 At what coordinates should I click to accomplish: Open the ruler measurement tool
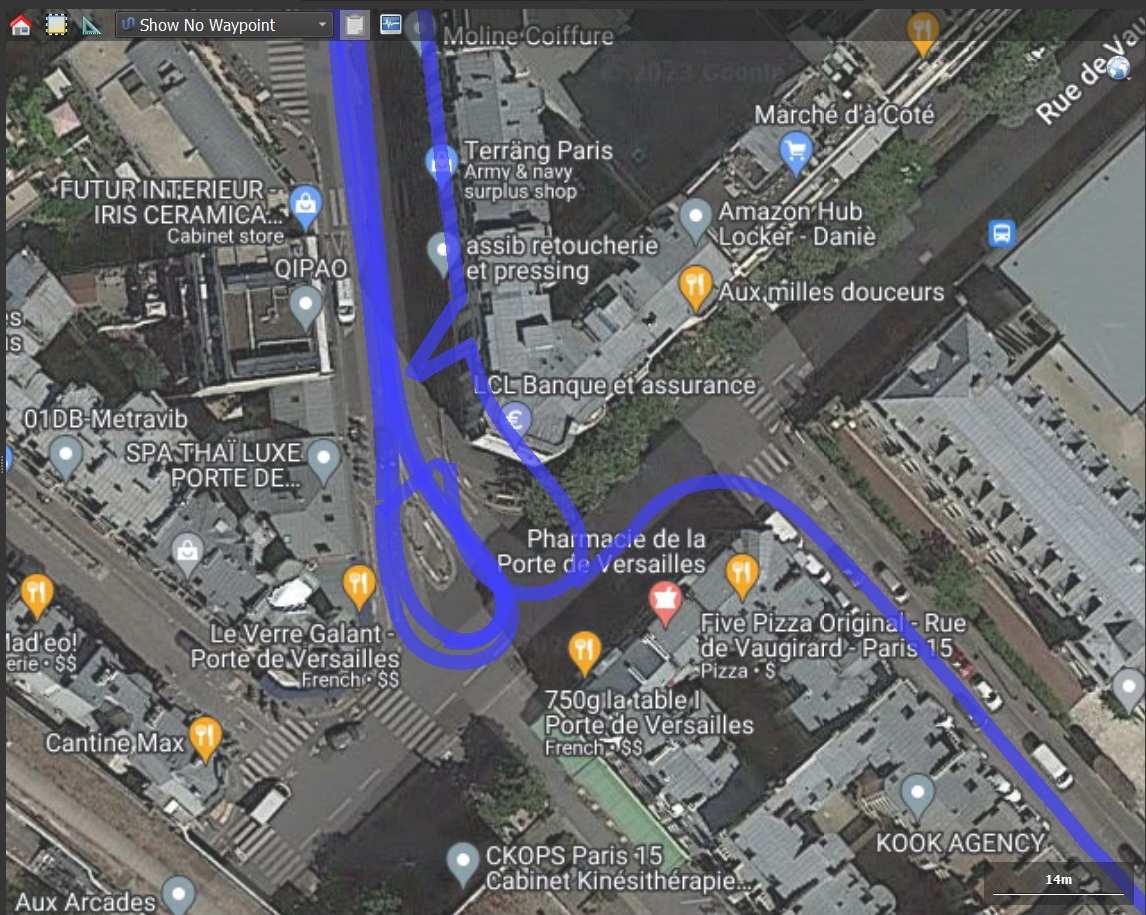click(91, 25)
